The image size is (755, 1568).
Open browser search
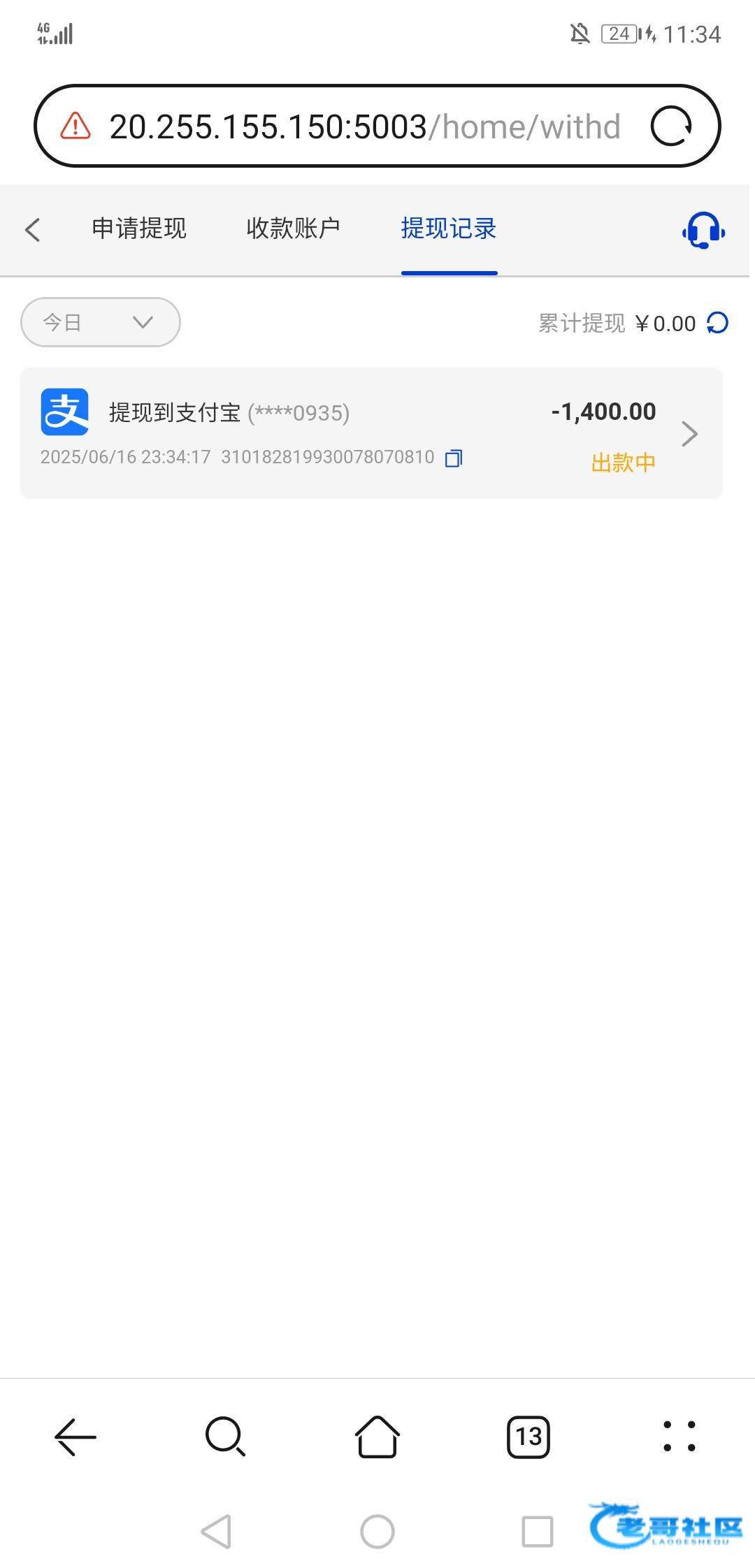(225, 1437)
